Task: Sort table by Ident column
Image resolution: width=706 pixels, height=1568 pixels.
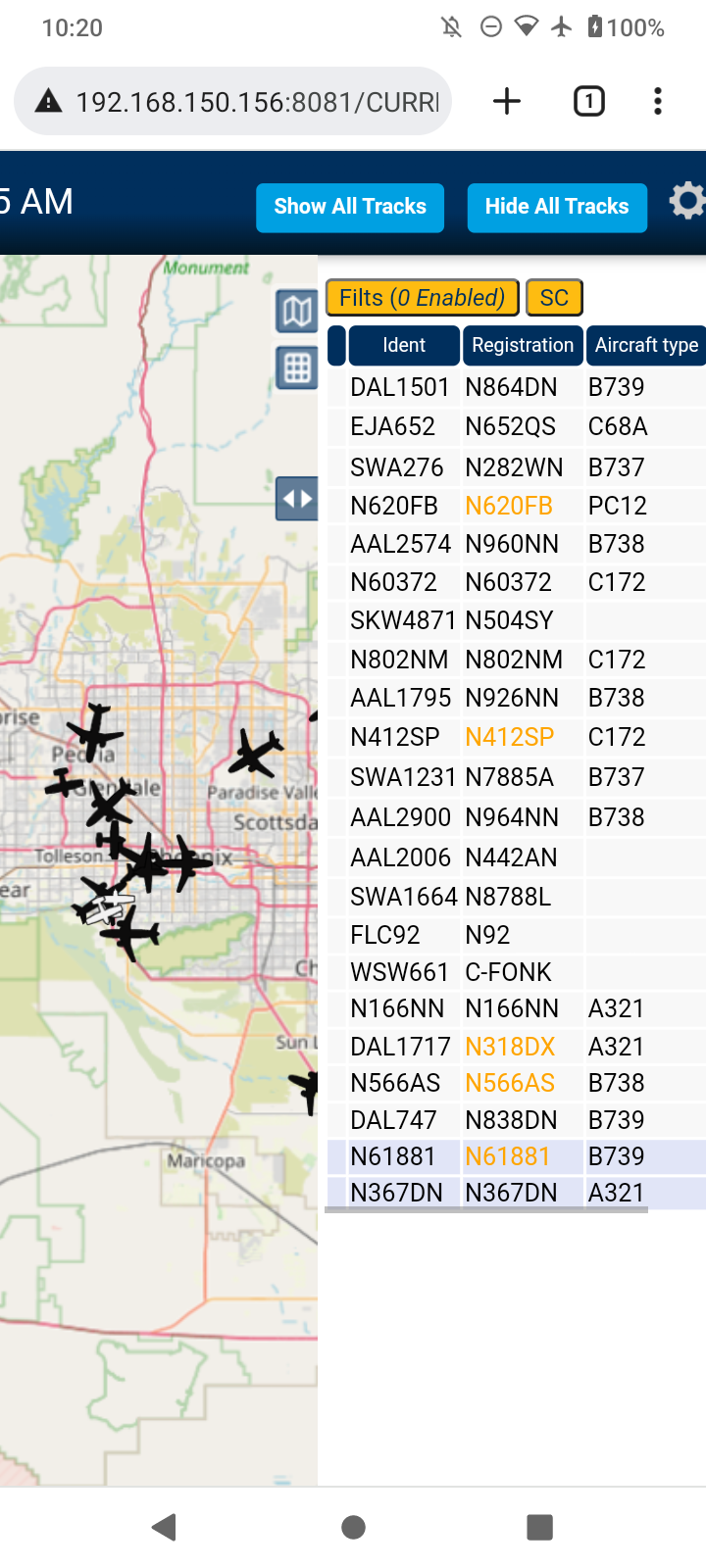Action: point(404,345)
